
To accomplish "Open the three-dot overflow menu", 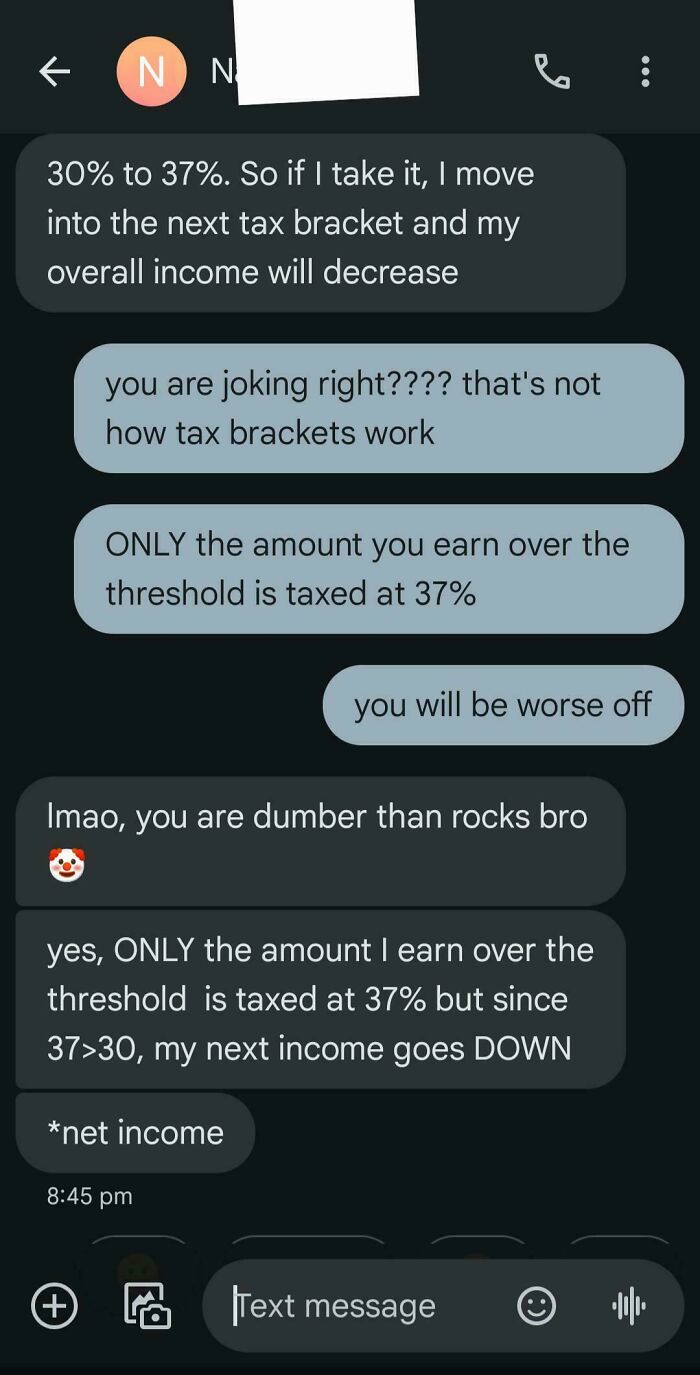I will pos(645,71).
